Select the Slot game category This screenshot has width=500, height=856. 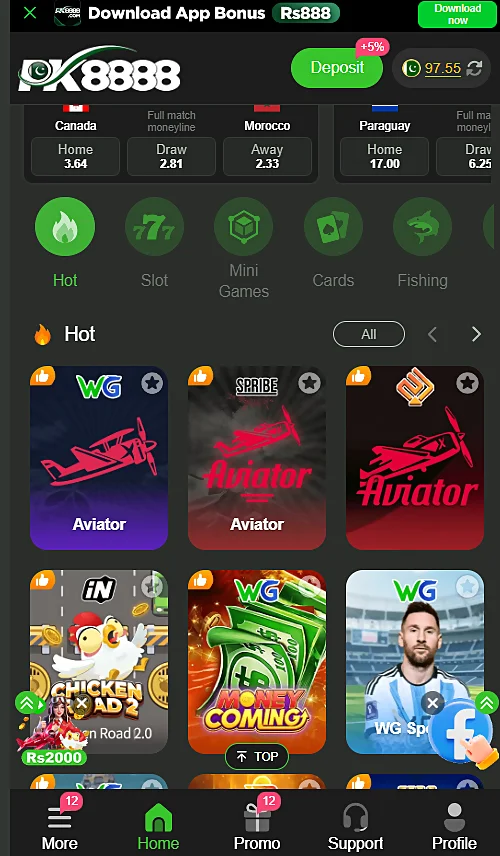(x=154, y=243)
